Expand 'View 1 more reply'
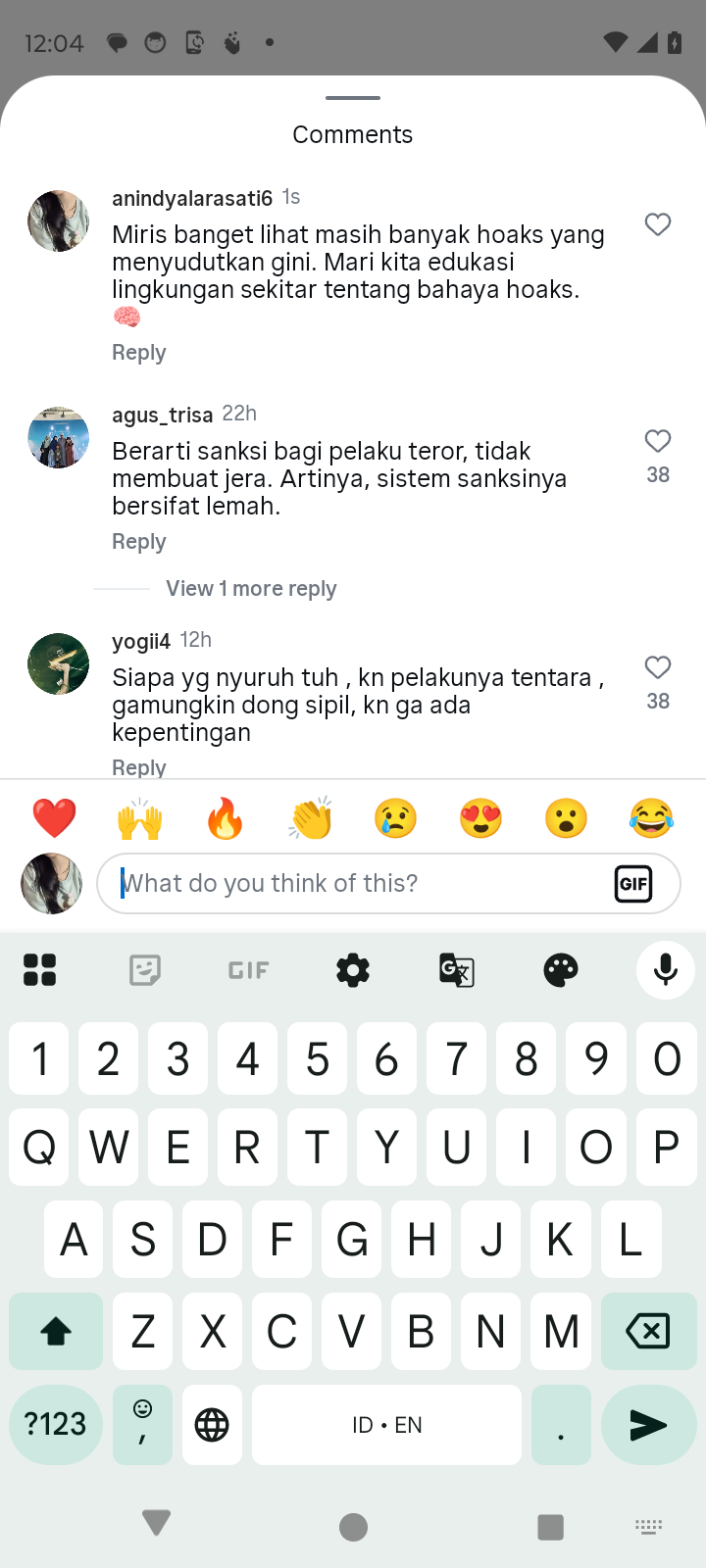Viewport: 706px width, 1568px height. 251,589
